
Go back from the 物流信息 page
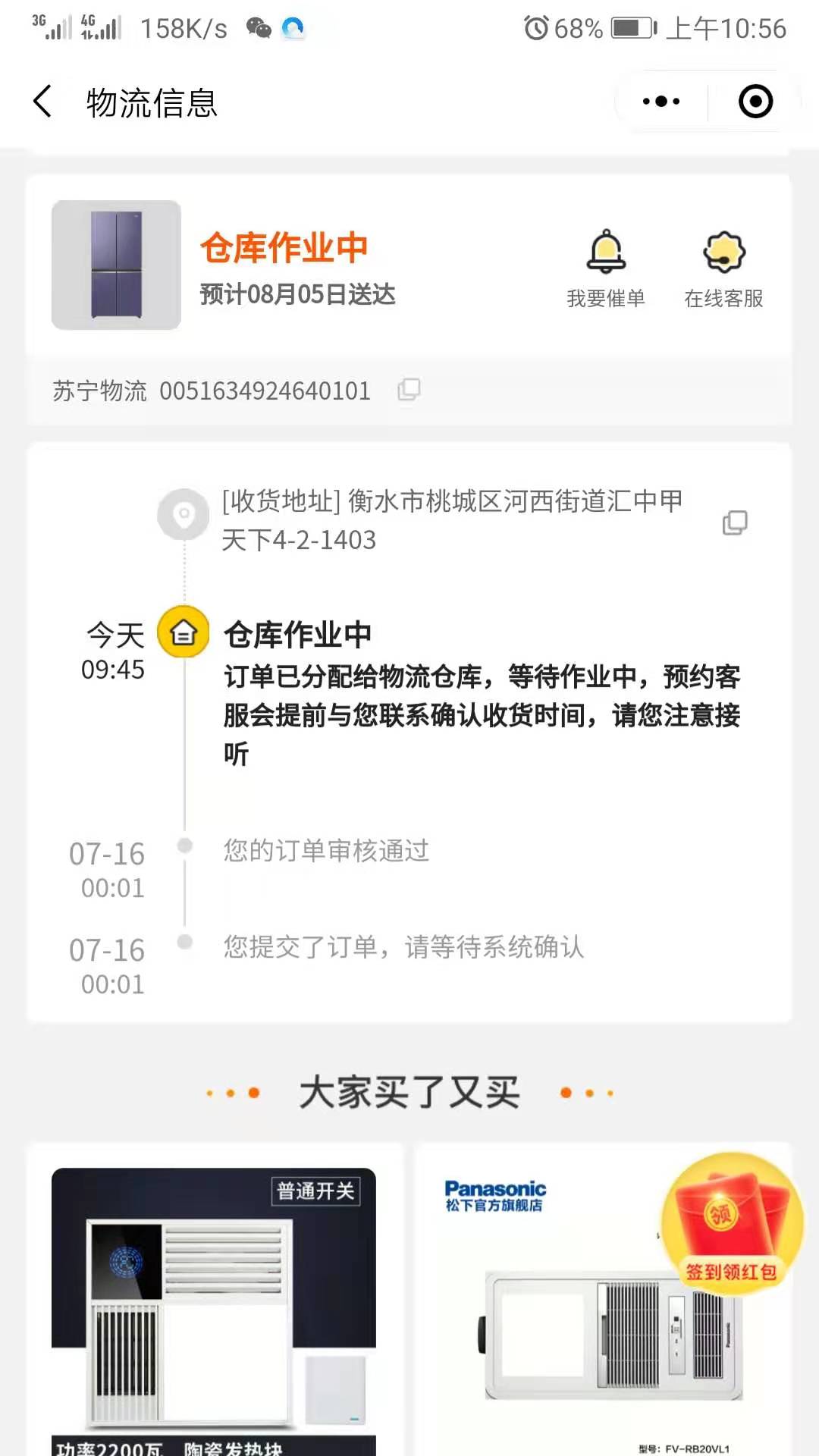pos(43,102)
